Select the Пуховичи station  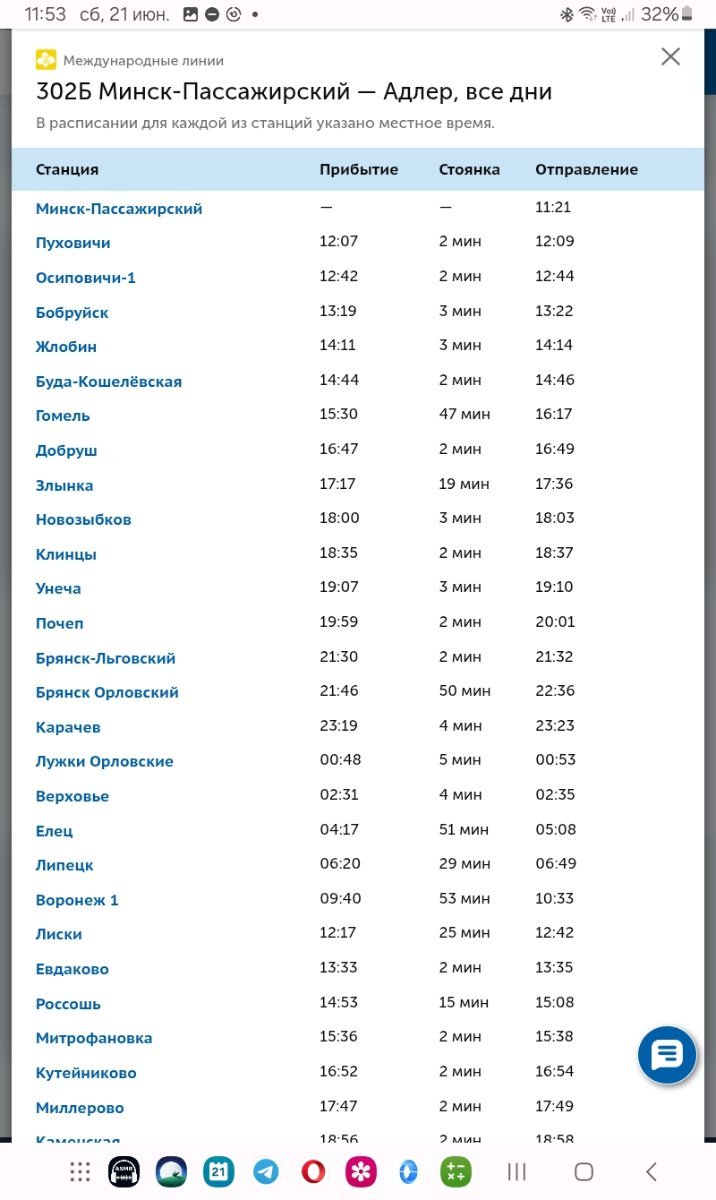[73, 243]
